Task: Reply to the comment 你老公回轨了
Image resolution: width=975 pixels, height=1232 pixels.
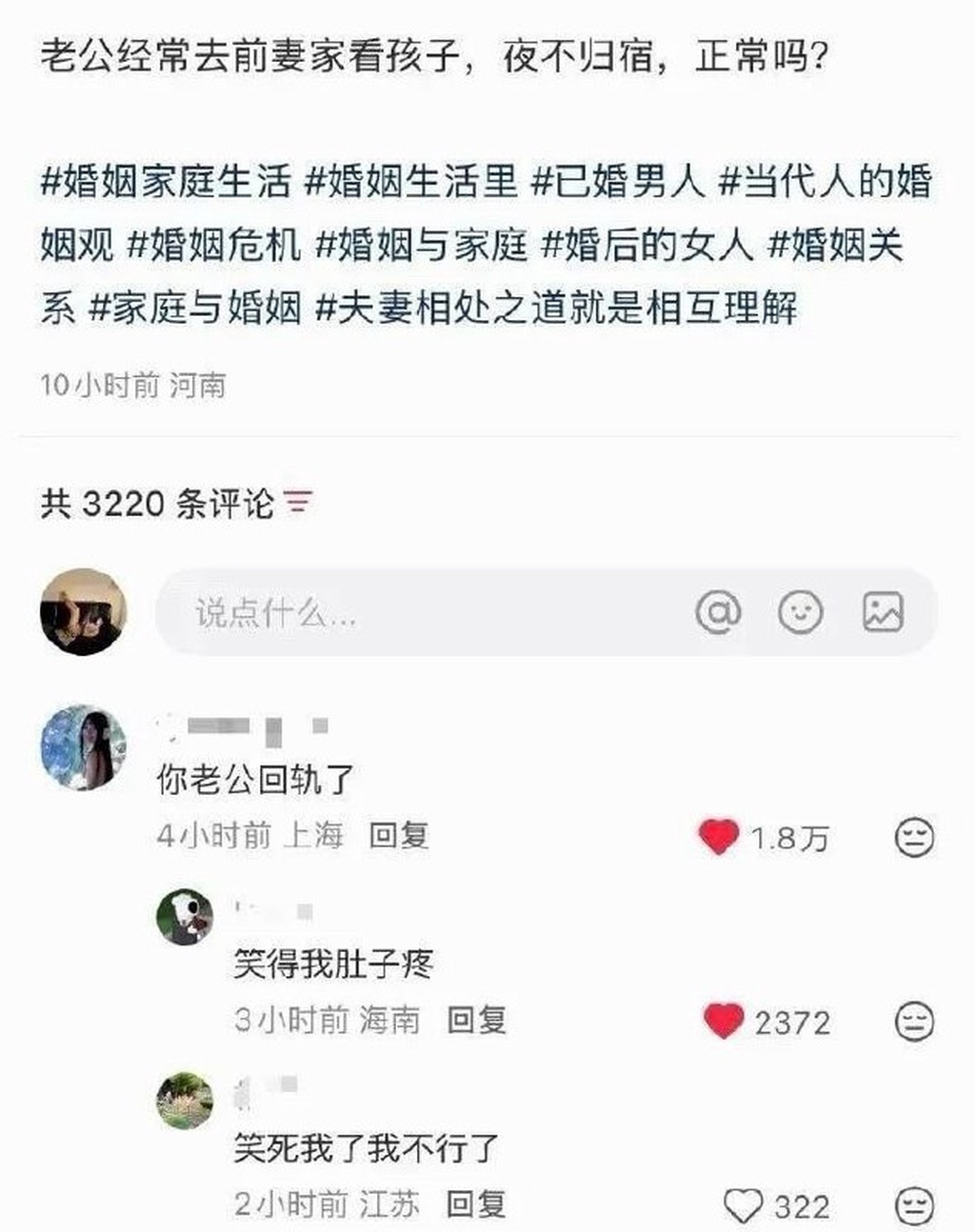Action: point(399,836)
